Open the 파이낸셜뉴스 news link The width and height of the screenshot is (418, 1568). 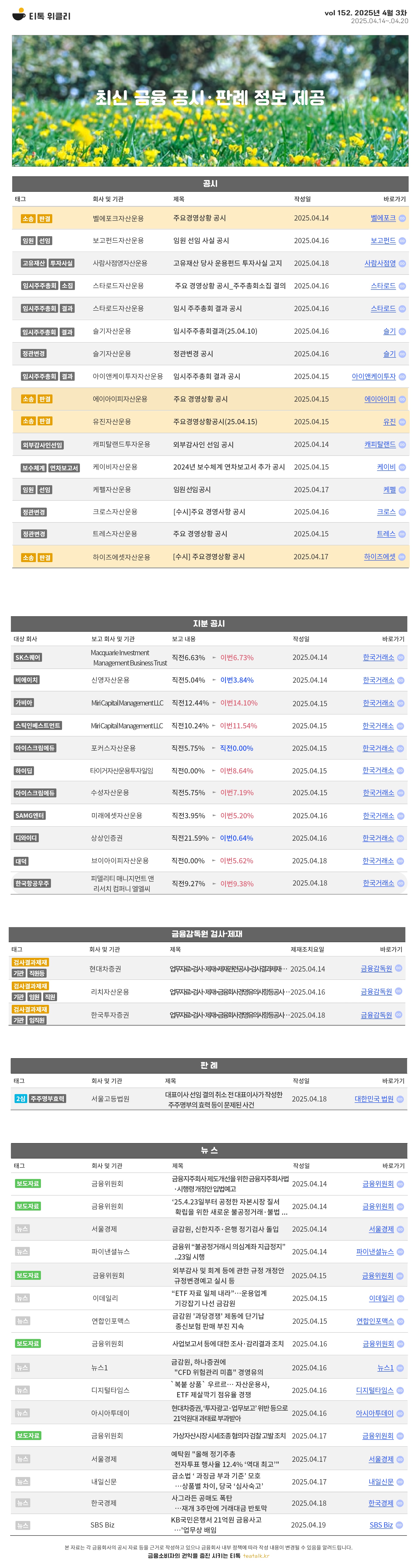375,1251
